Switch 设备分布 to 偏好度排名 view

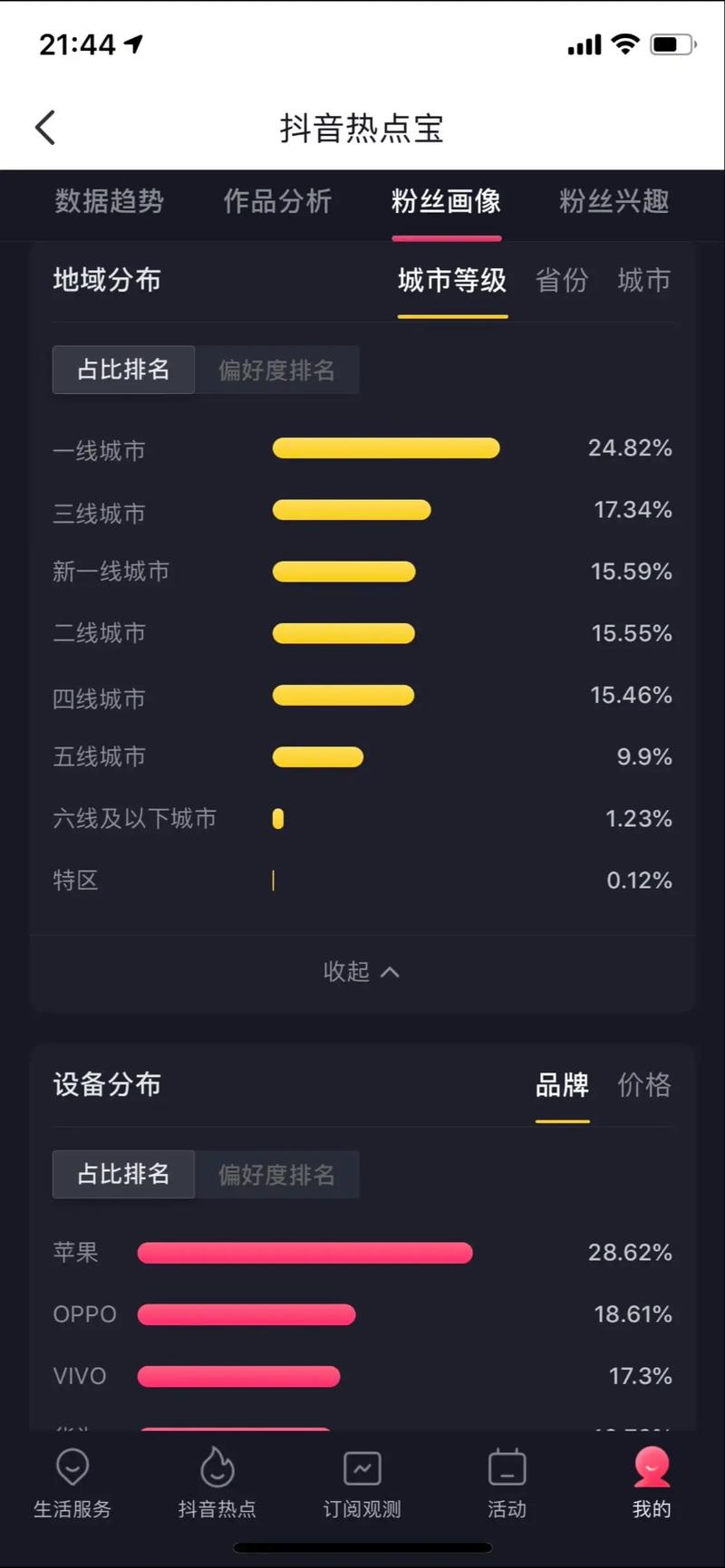(x=277, y=1174)
